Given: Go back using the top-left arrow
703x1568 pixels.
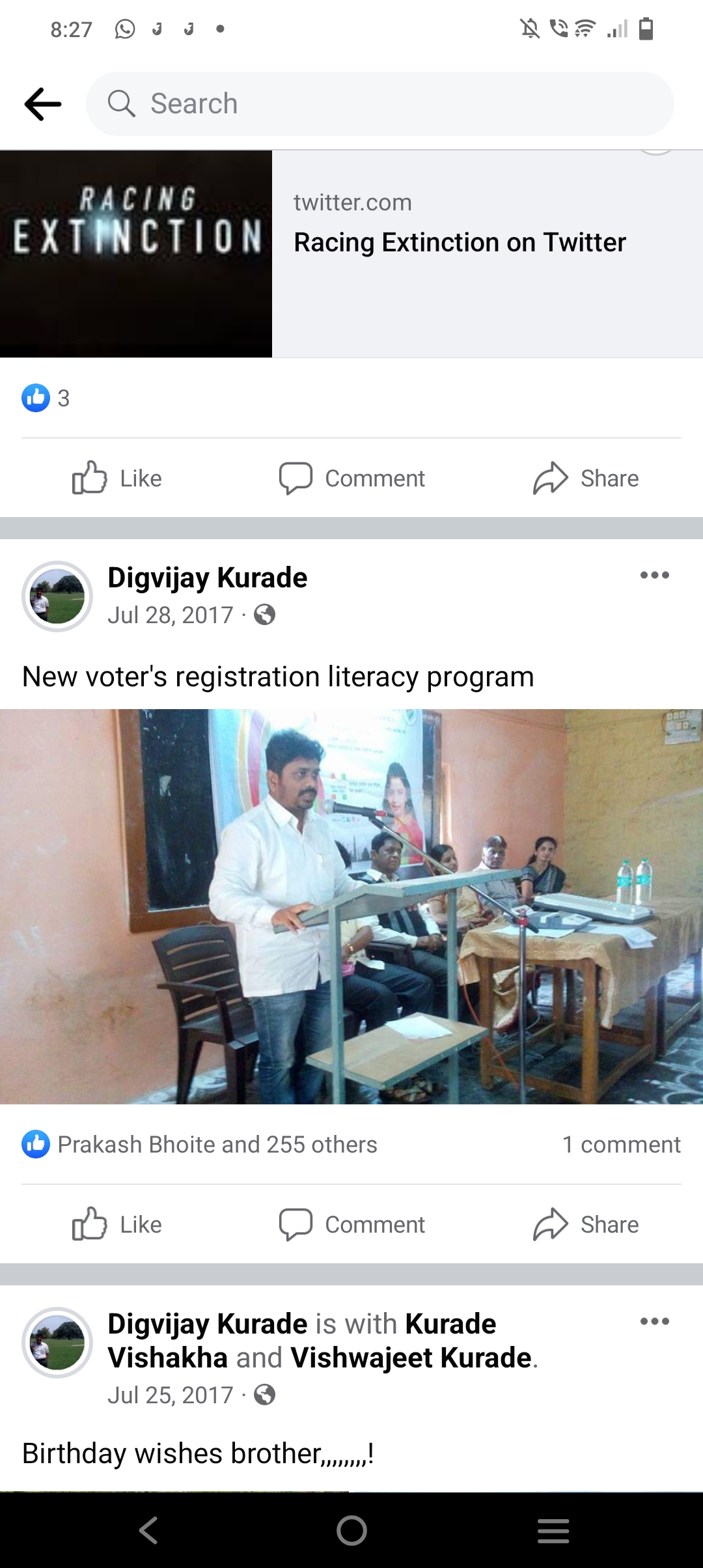Looking at the screenshot, I should click(x=43, y=104).
